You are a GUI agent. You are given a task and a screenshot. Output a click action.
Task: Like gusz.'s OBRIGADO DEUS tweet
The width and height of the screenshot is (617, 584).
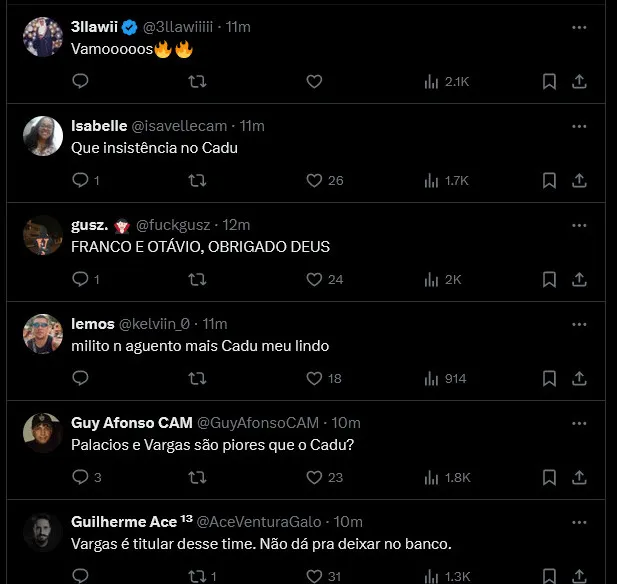coord(314,279)
